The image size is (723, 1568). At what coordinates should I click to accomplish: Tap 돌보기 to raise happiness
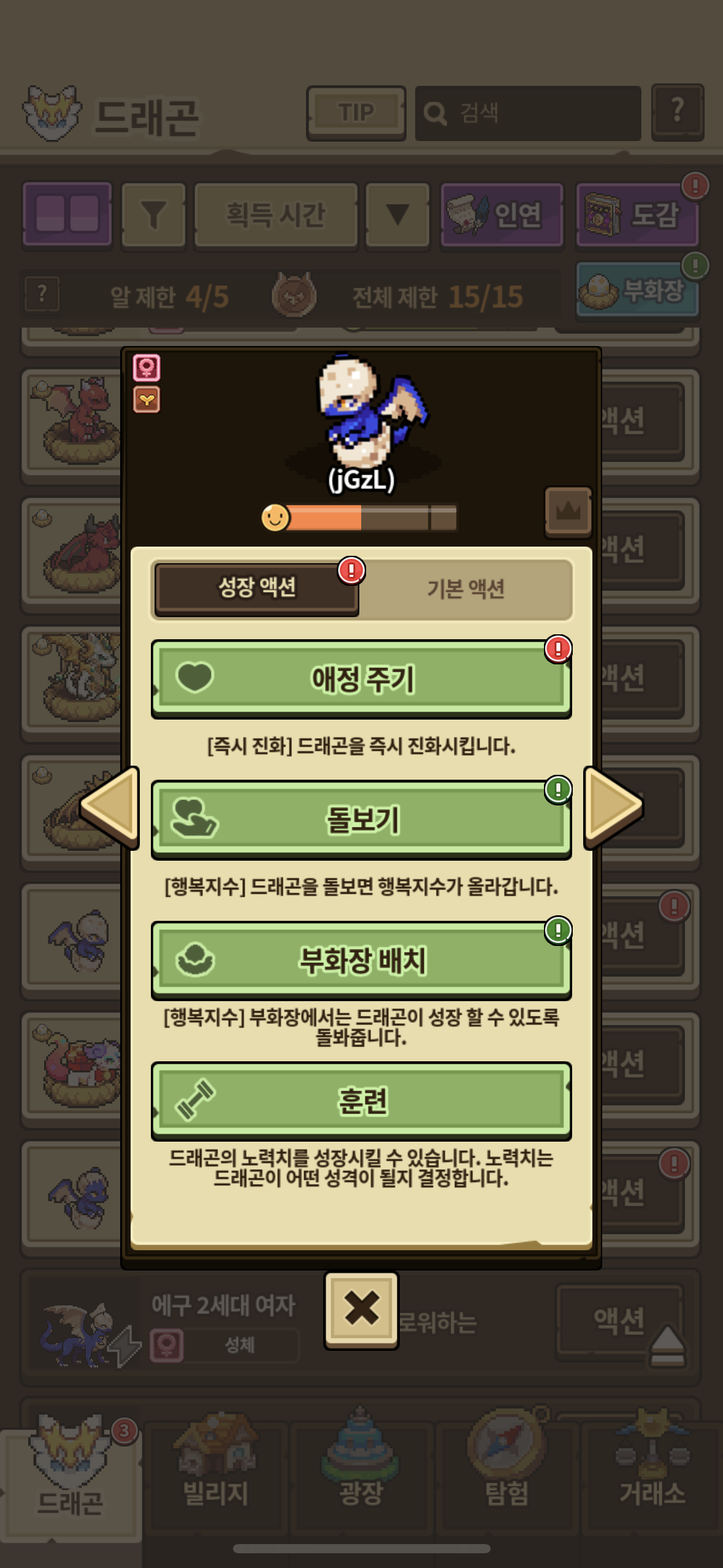tap(361, 820)
